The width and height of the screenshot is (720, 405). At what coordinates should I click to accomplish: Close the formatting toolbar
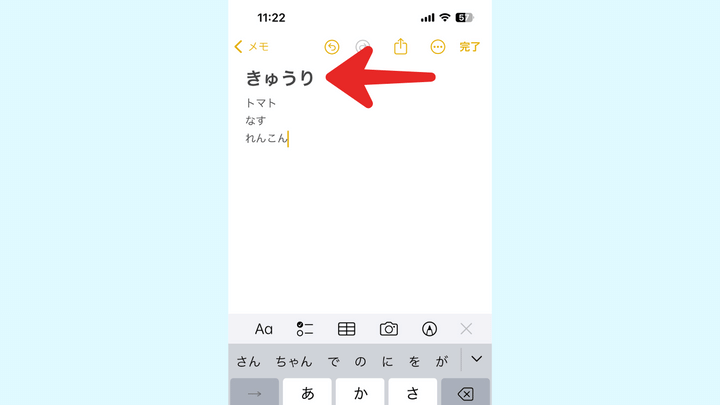[466, 329]
